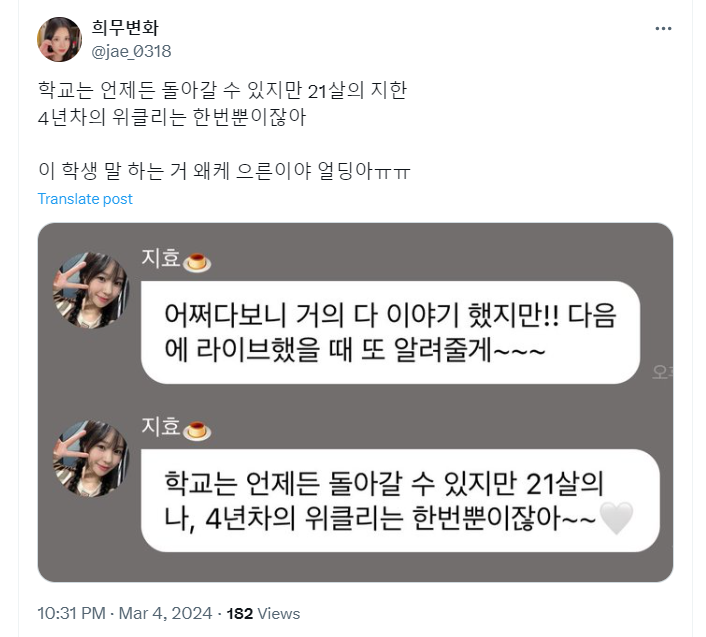The width and height of the screenshot is (706, 637).
Task: Open the attached chat screenshot image
Action: (355, 402)
